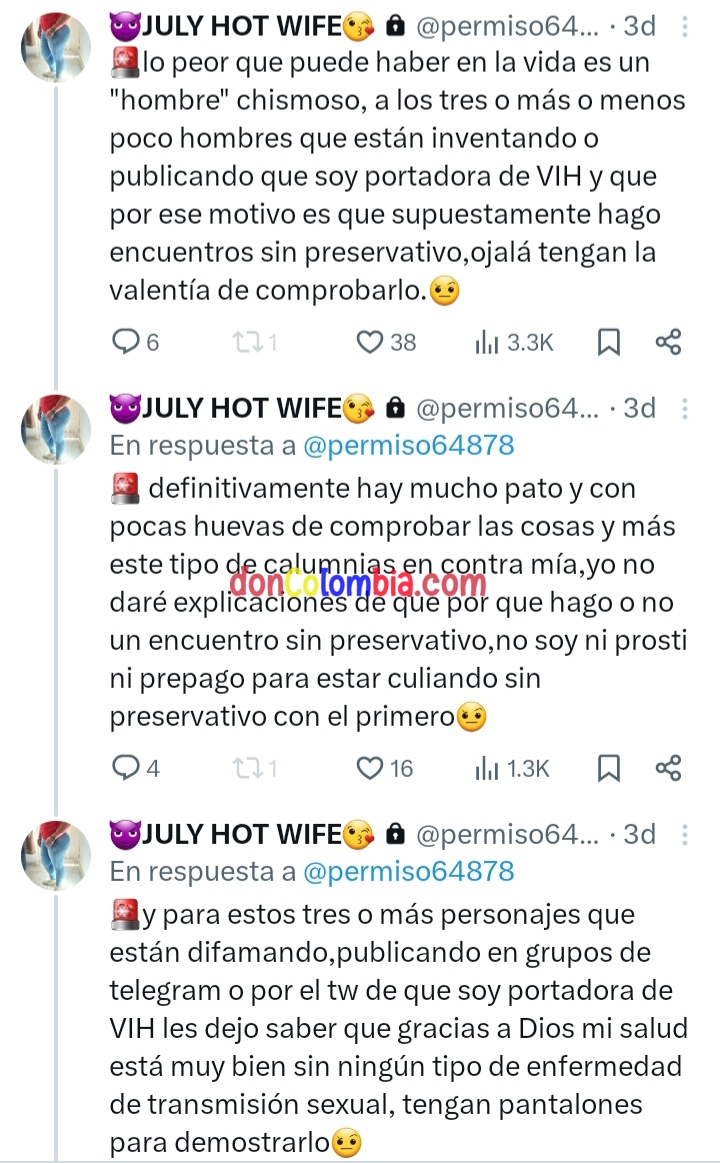Reply to the tweet with 6 comments
The width and height of the screenshot is (720, 1163).
[126, 343]
